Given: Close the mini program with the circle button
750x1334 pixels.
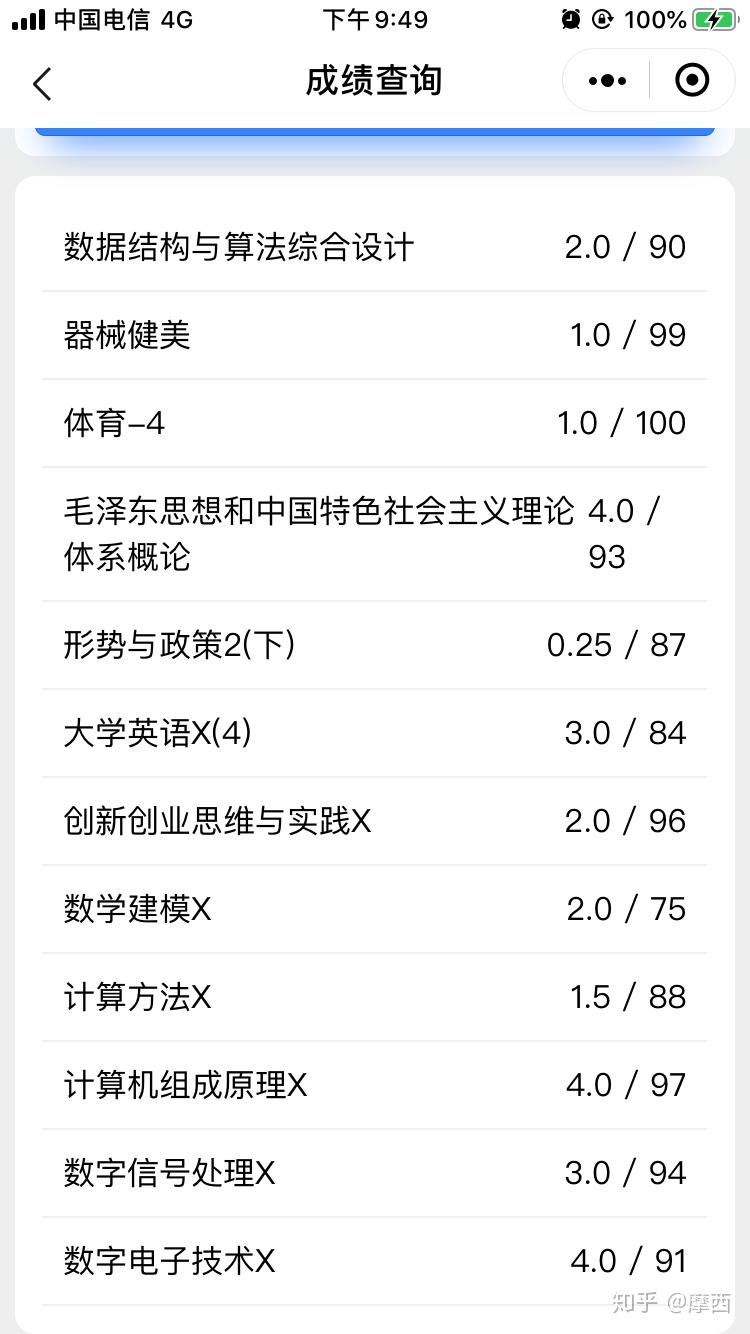Looking at the screenshot, I should coord(692,80).
